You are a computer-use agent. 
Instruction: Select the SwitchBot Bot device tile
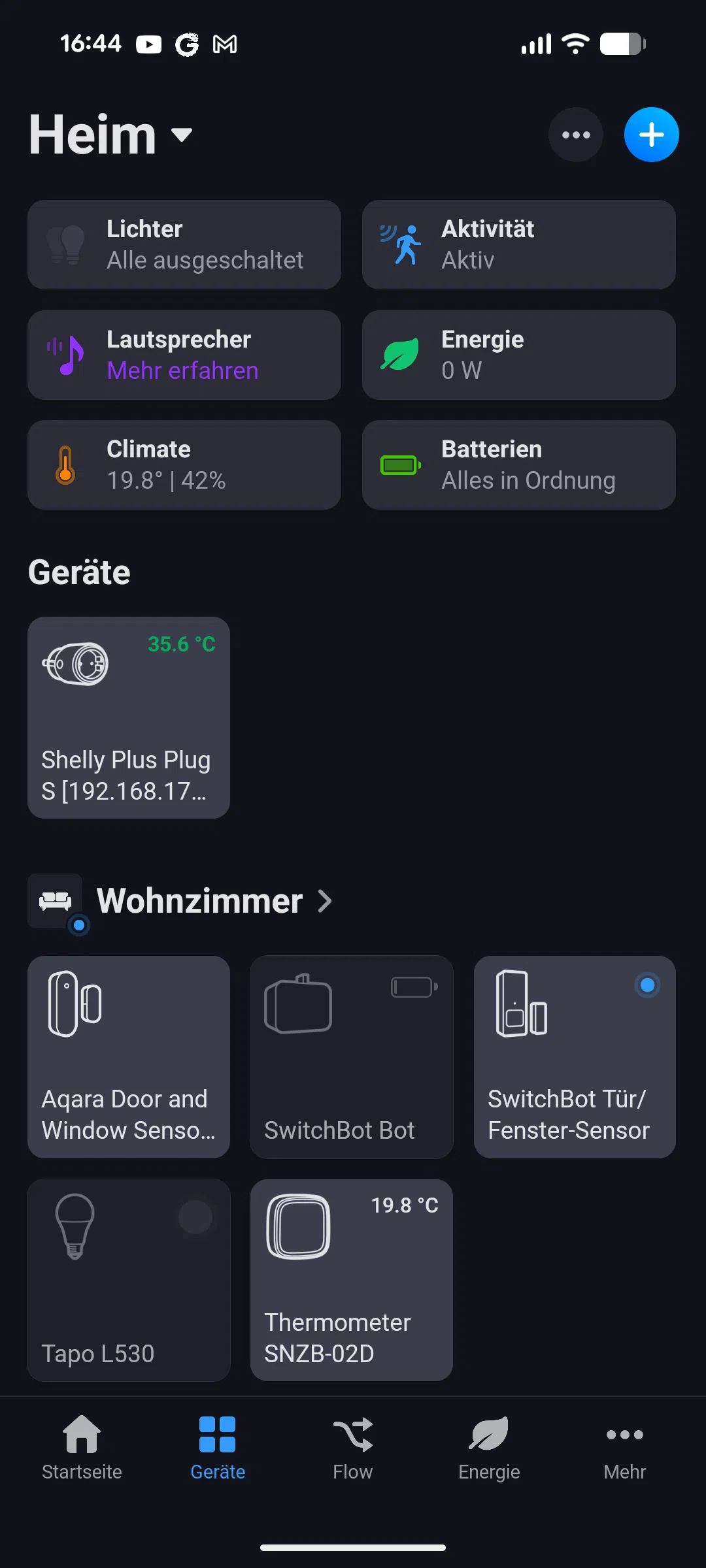(x=352, y=1056)
